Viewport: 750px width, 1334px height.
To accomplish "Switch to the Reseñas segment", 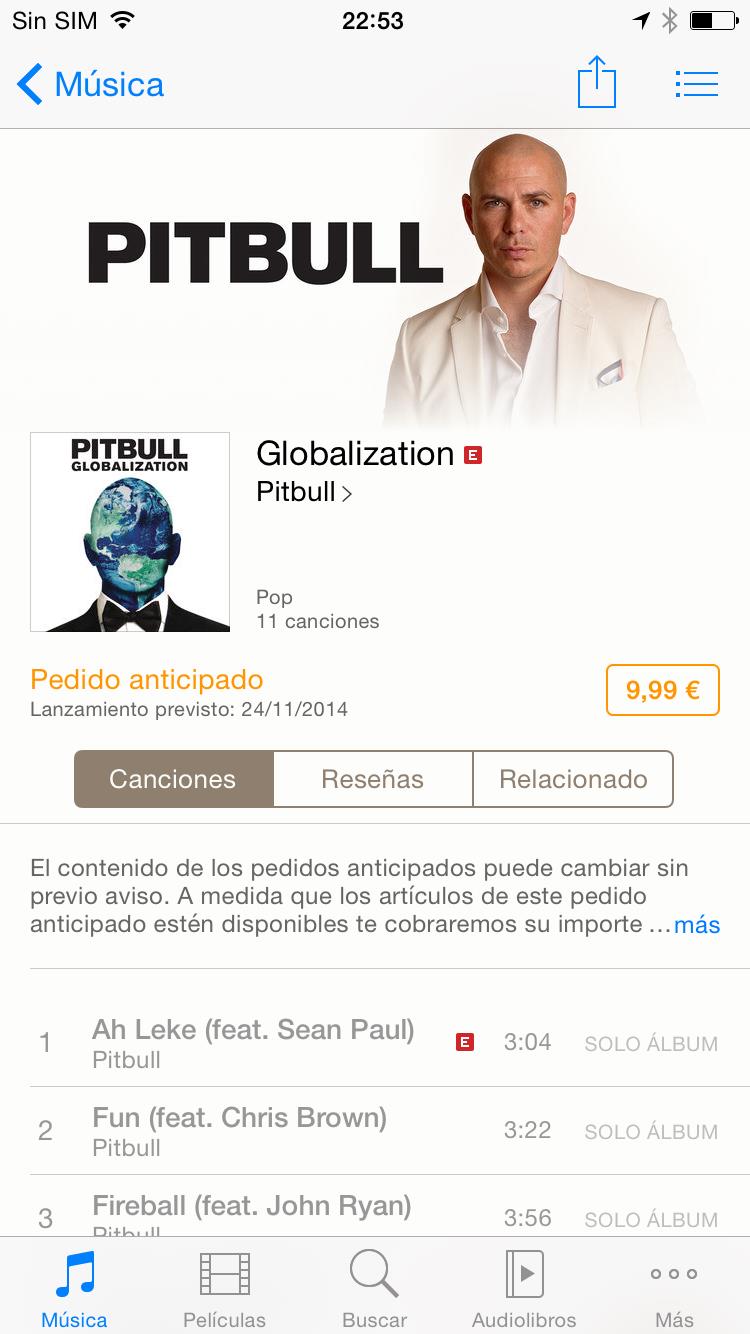I will pos(372,779).
